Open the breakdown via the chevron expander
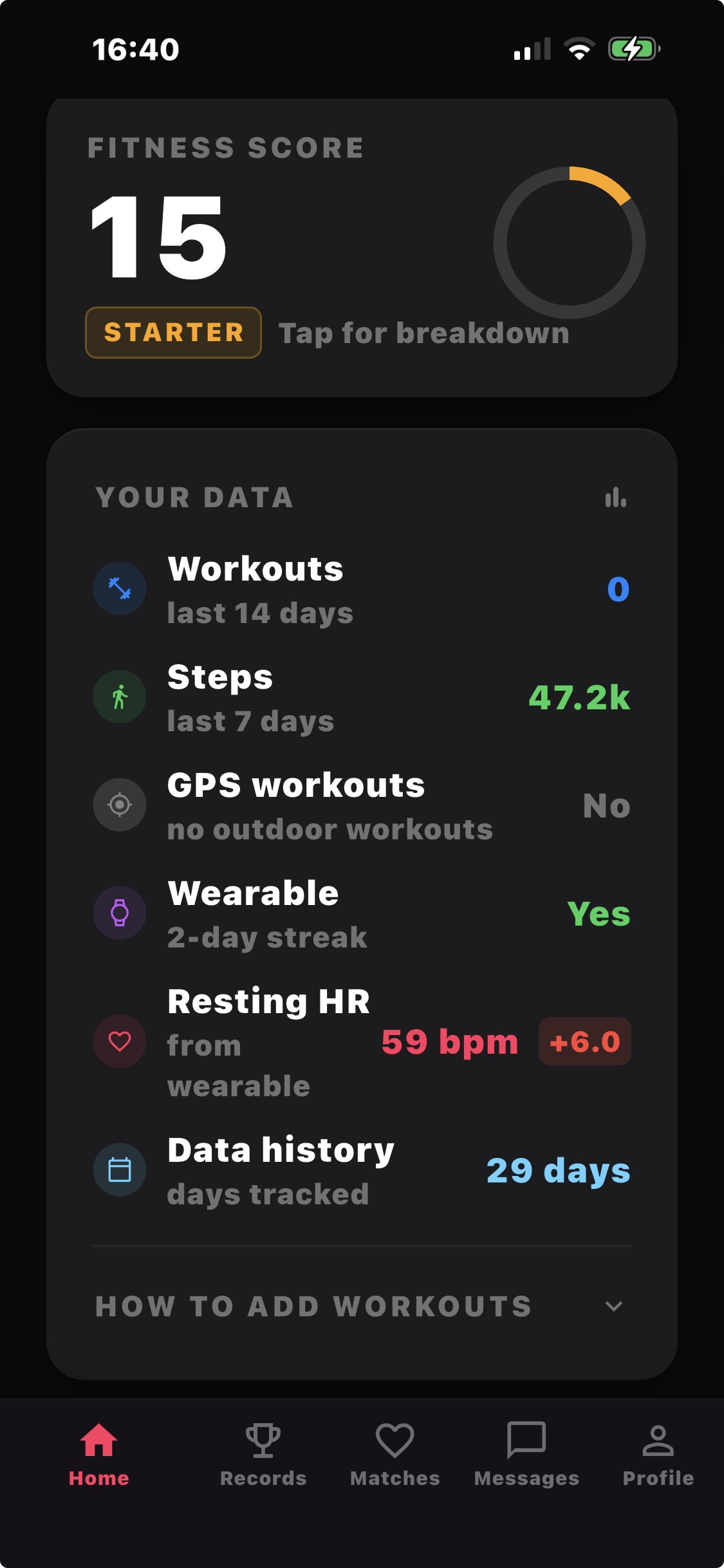Image resolution: width=724 pixels, height=1568 pixels. [x=614, y=1305]
